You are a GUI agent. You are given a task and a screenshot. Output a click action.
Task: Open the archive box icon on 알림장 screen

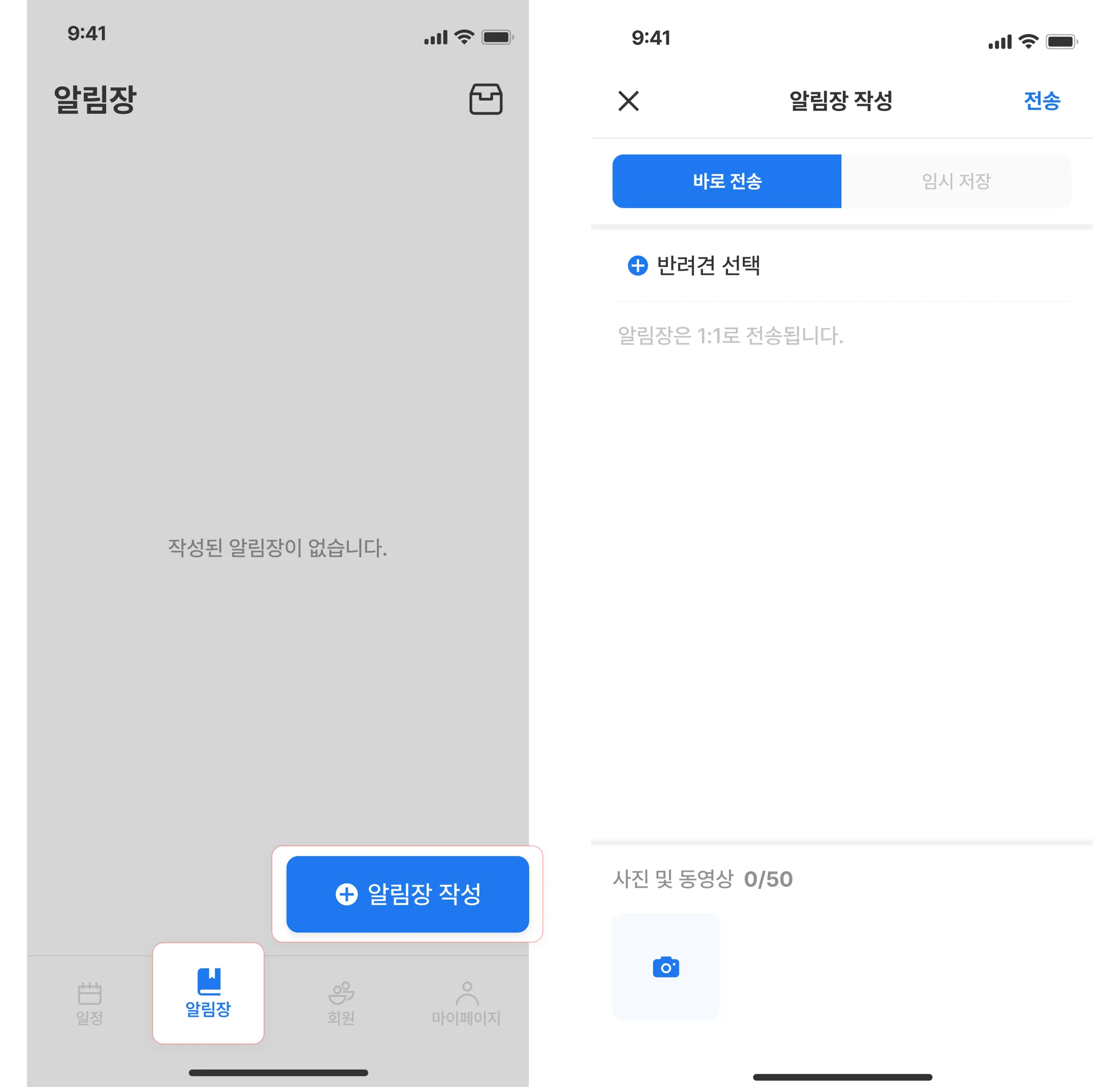coord(486,100)
